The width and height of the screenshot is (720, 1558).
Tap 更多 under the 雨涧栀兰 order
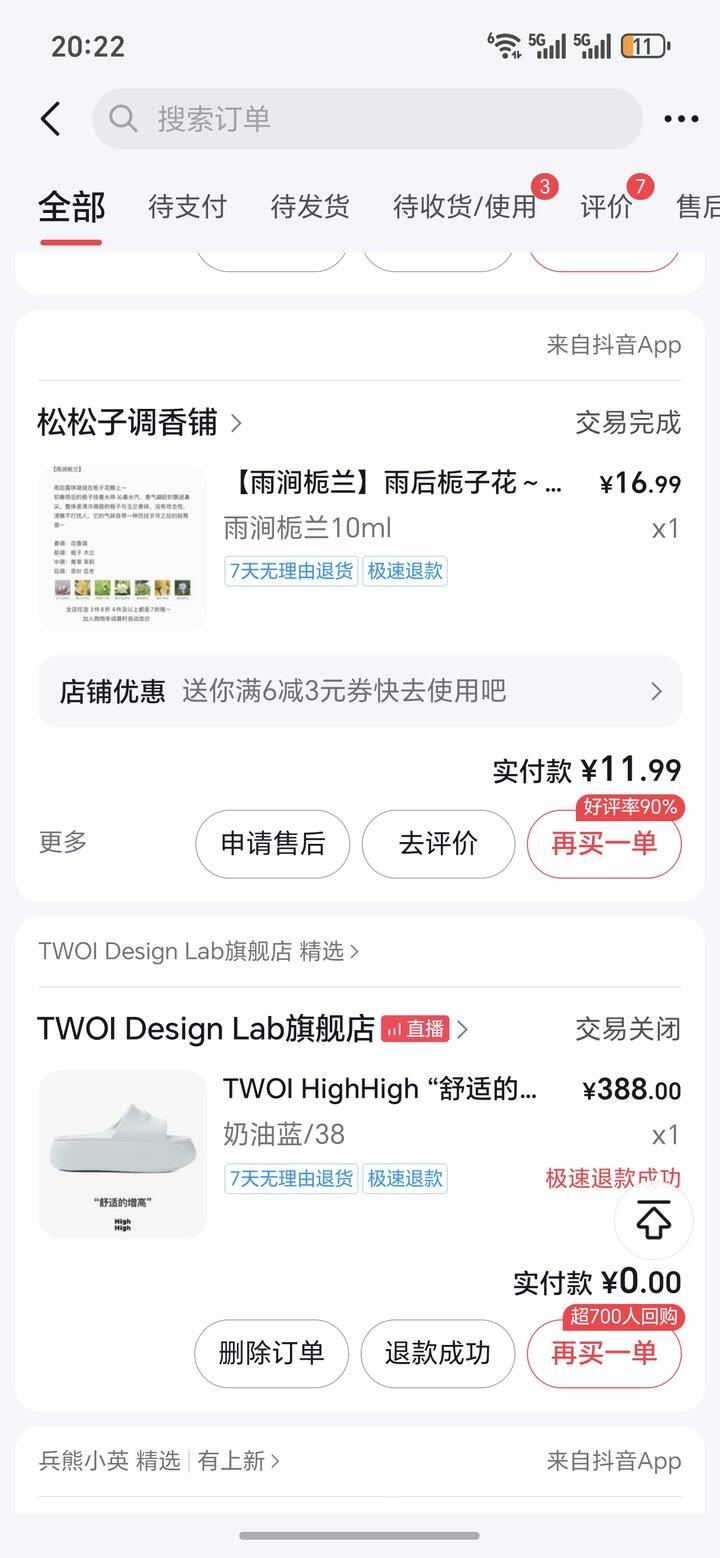tap(63, 842)
